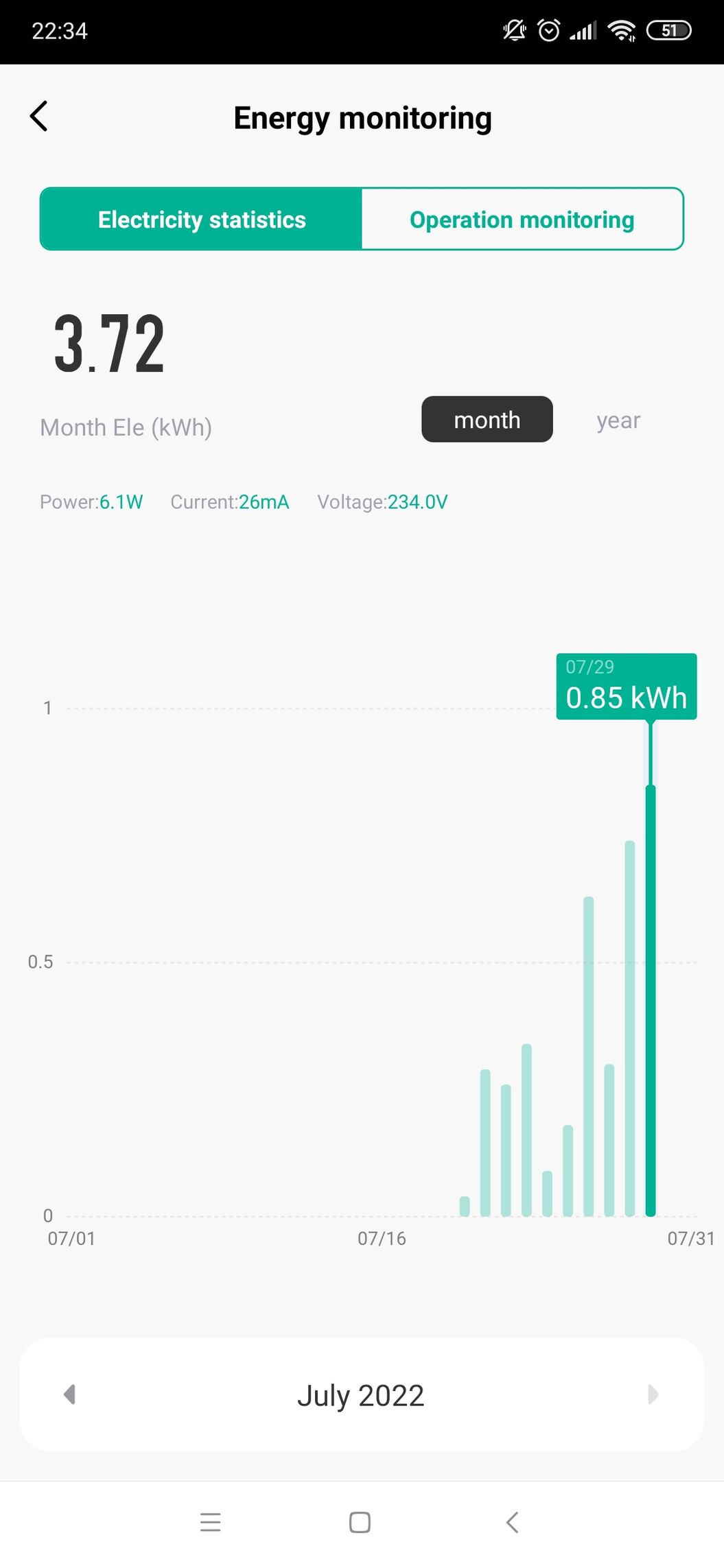Select the highlighted 07/29 bar in the chart

click(651, 1001)
